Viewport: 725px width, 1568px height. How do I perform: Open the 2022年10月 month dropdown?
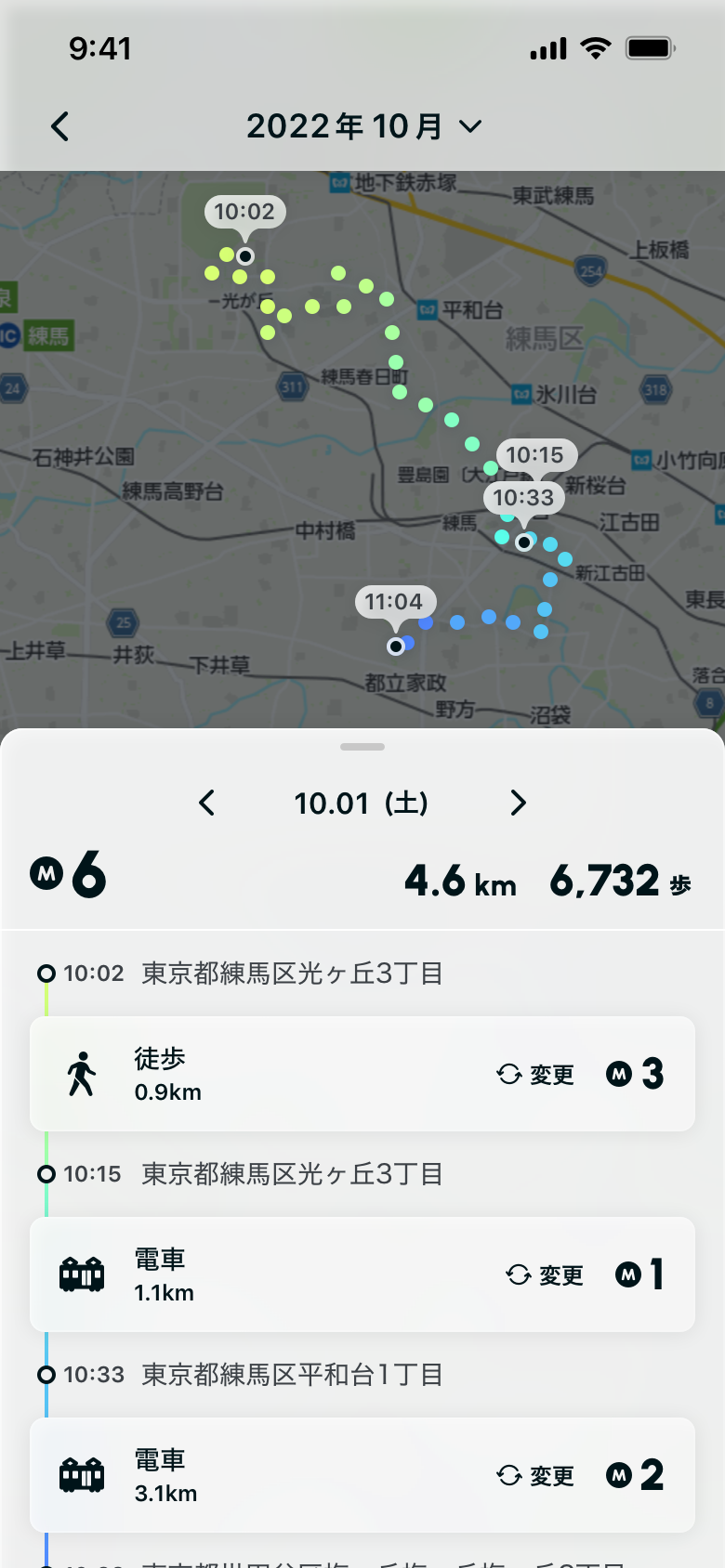362,126
